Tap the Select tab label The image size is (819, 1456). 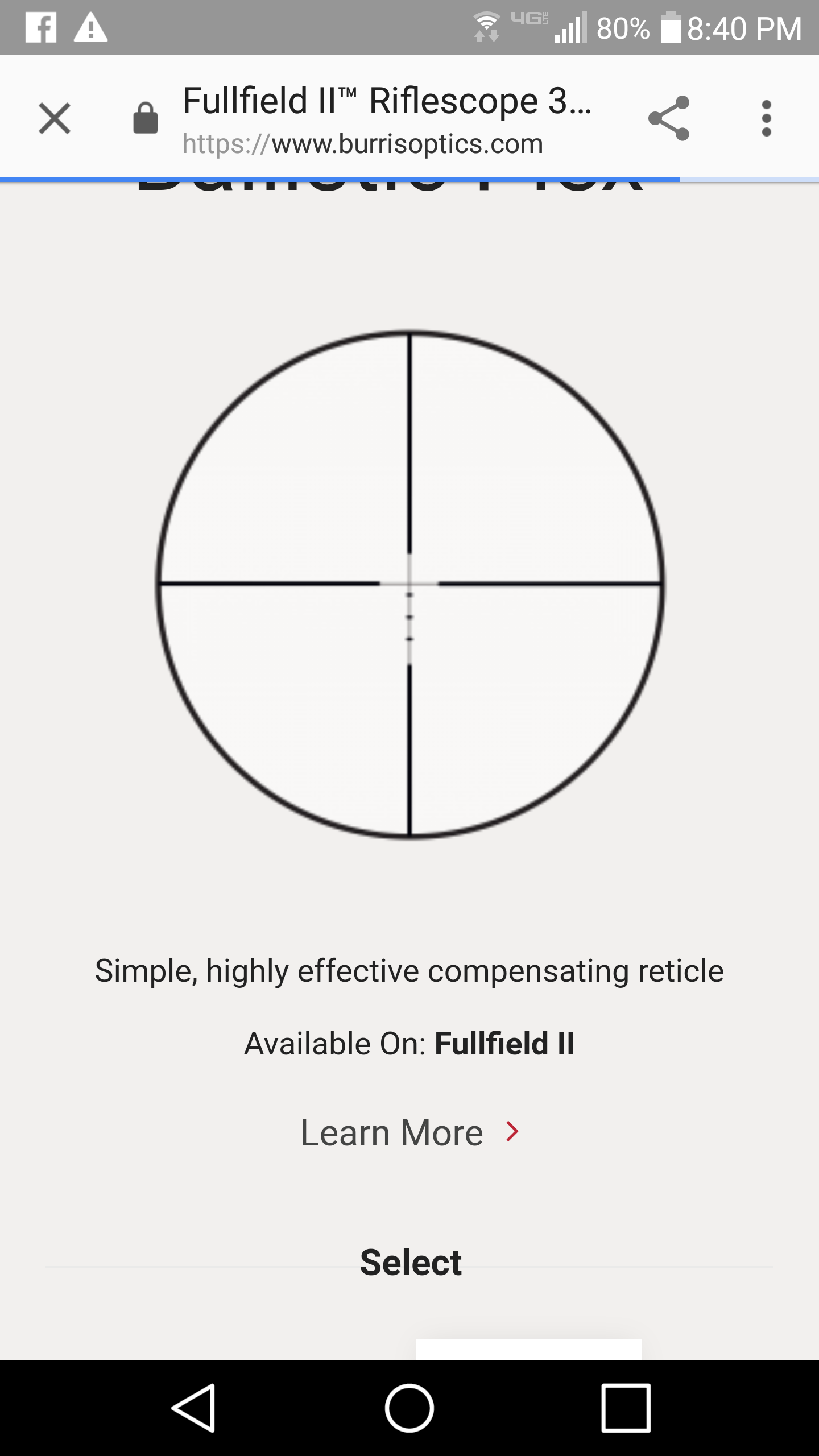coord(411,1263)
